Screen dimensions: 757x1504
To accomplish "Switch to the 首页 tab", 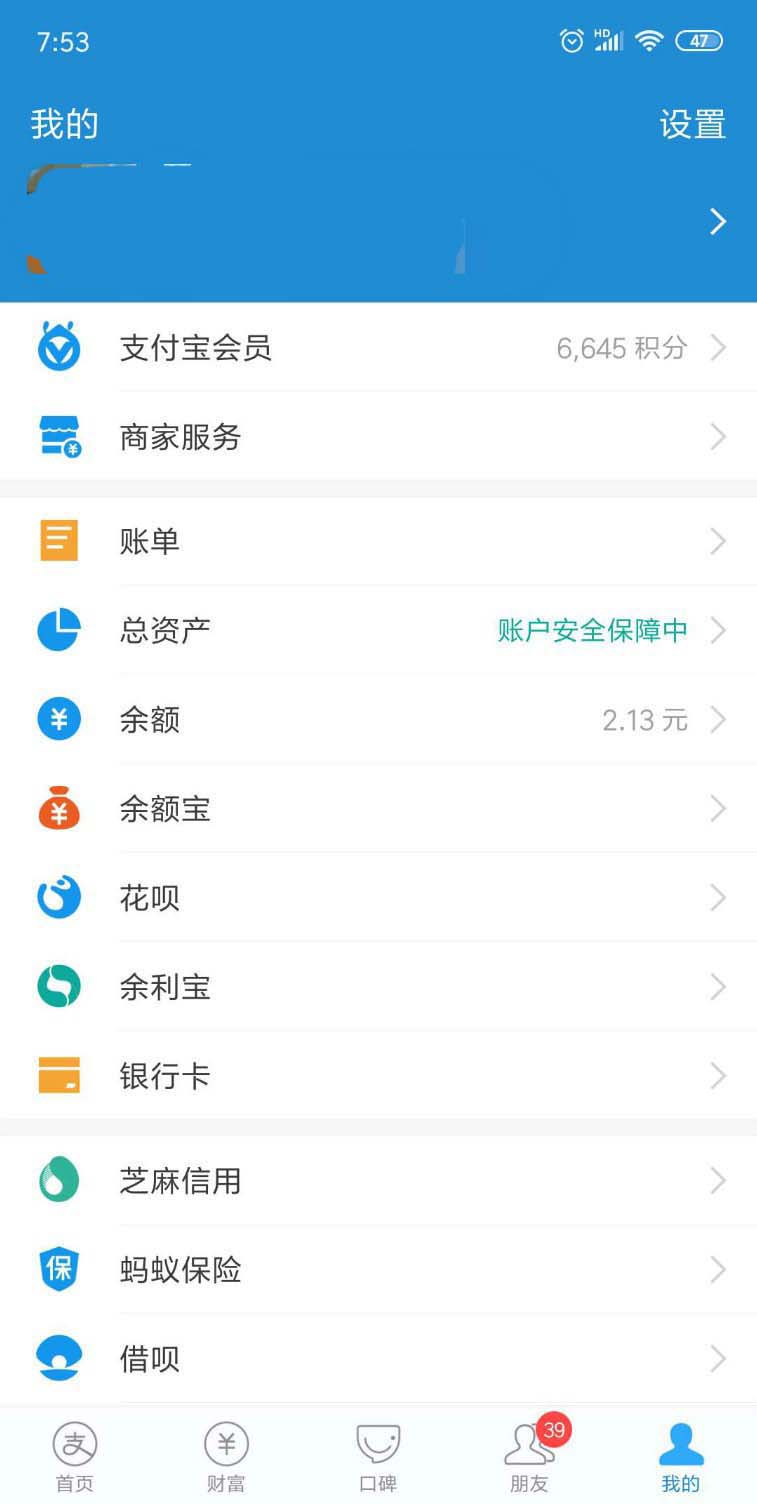I will click(x=75, y=1457).
